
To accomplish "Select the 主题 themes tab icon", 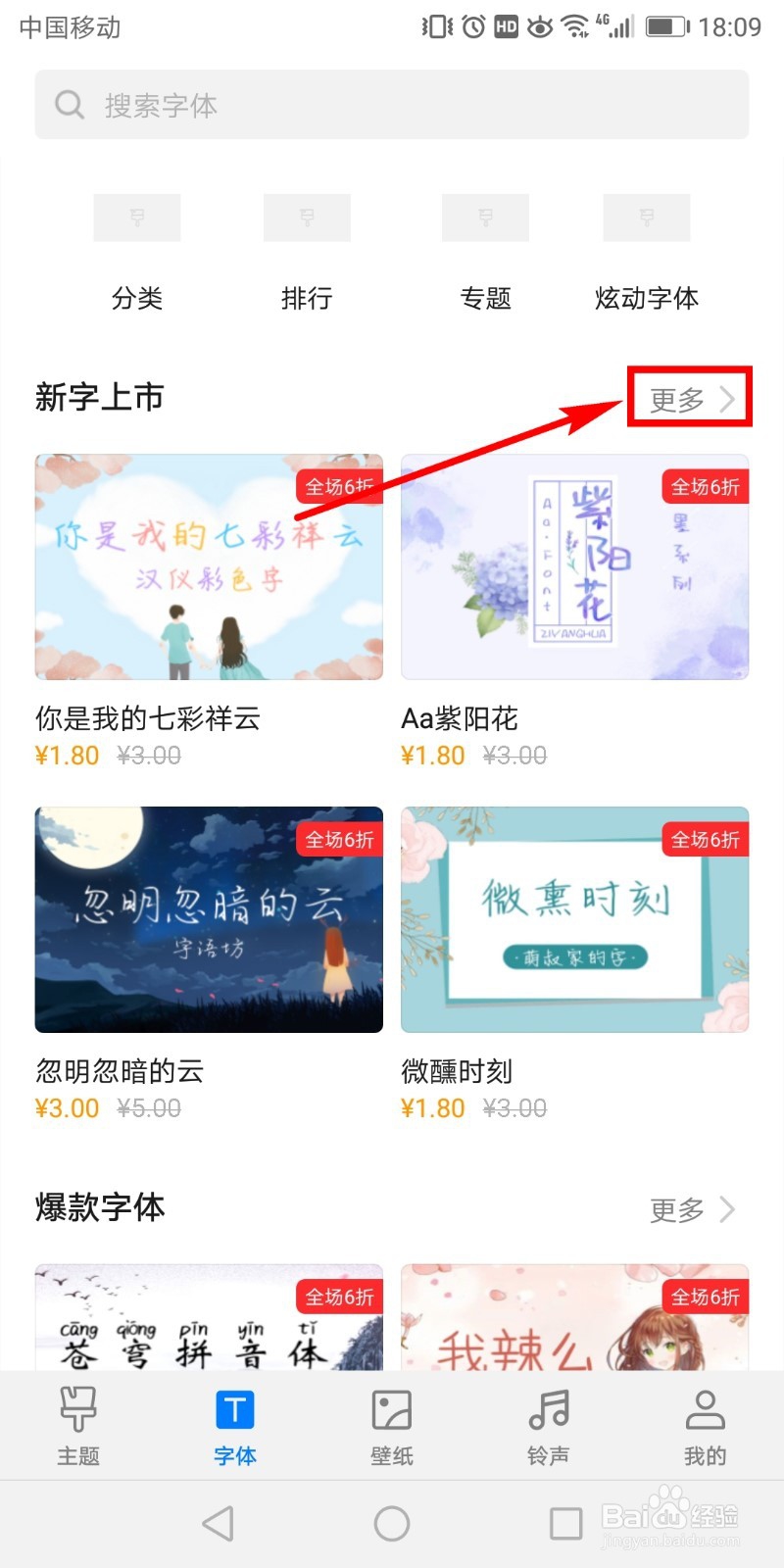I will click(77, 1409).
